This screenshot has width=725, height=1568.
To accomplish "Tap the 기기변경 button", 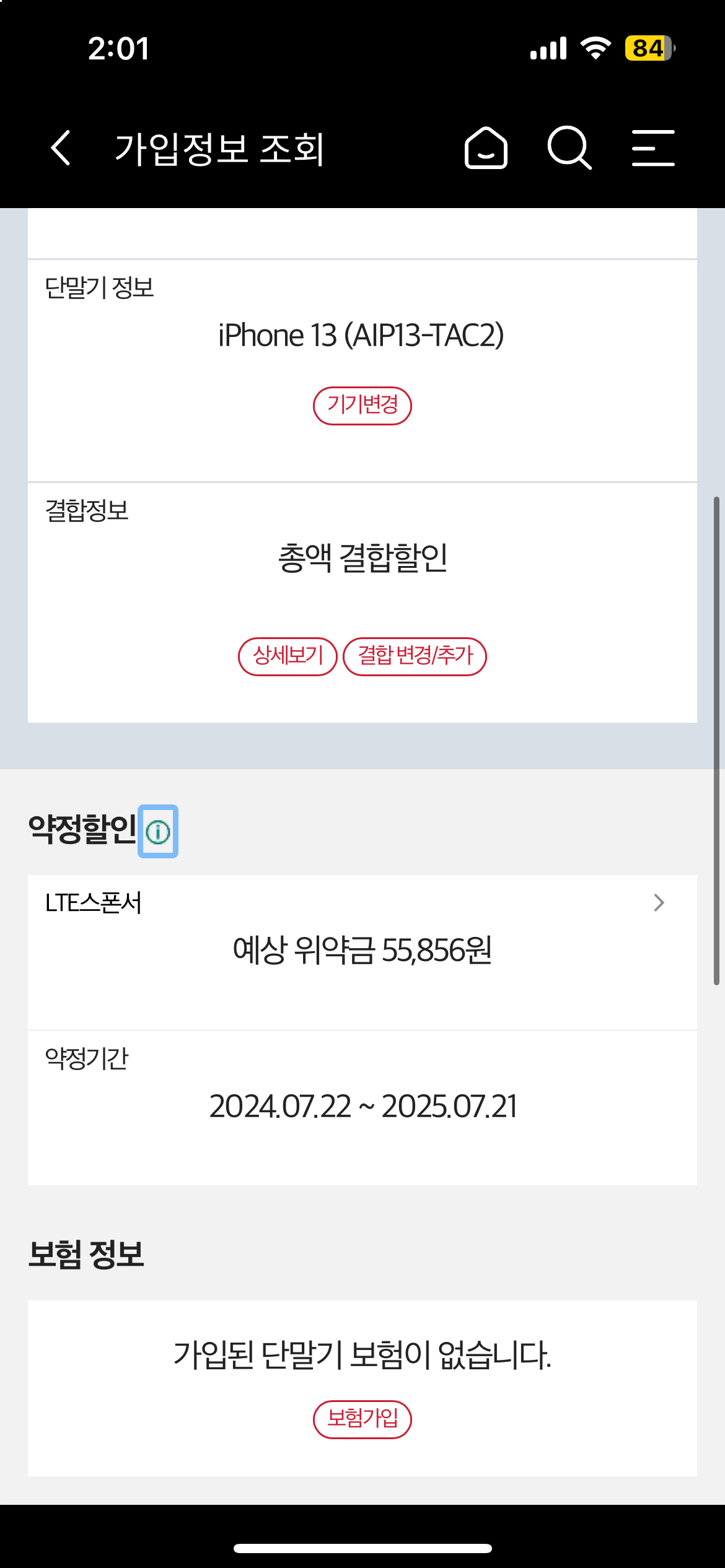I will (x=362, y=406).
